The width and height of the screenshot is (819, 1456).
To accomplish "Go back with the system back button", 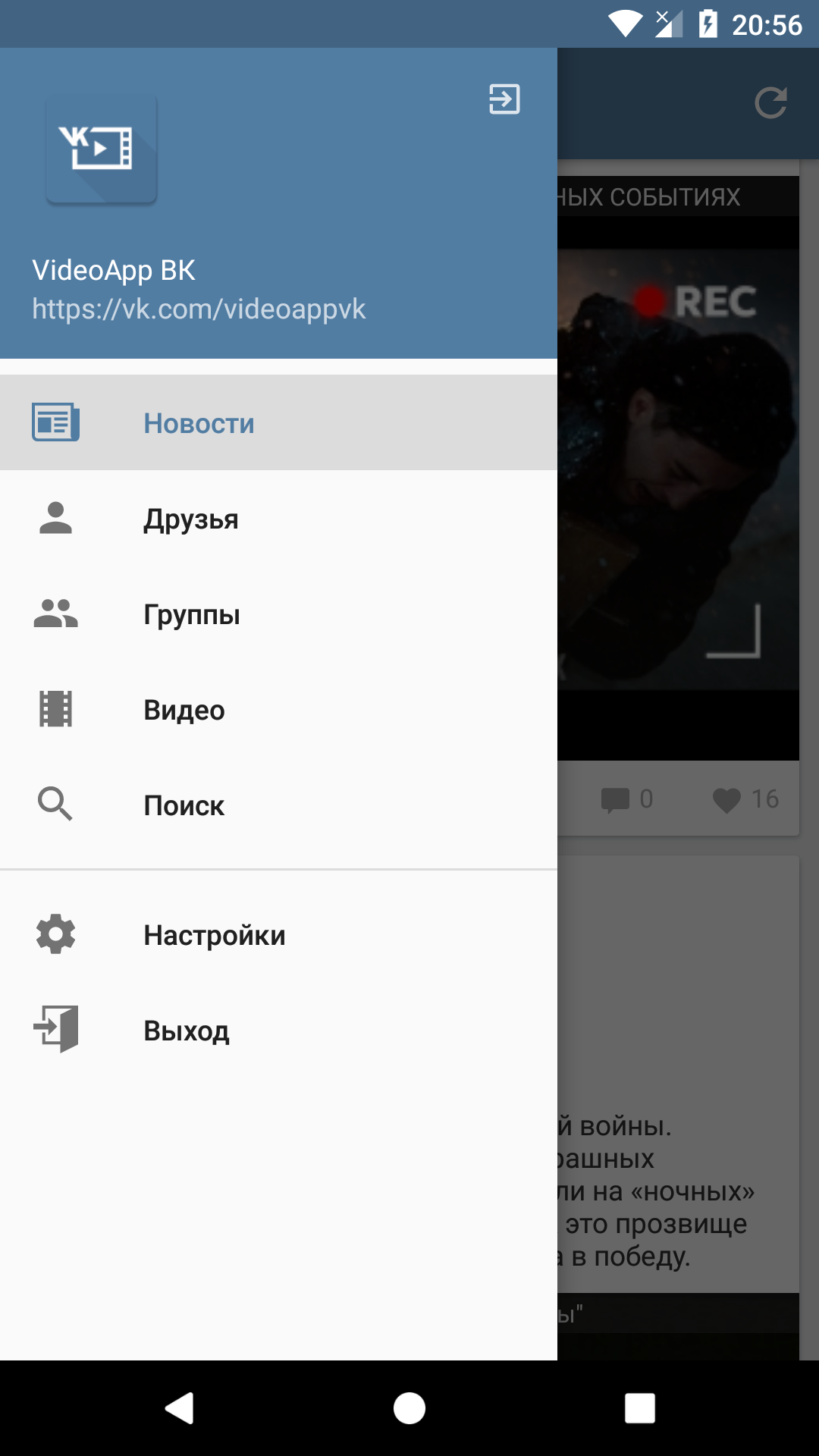I will coord(180,1408).
